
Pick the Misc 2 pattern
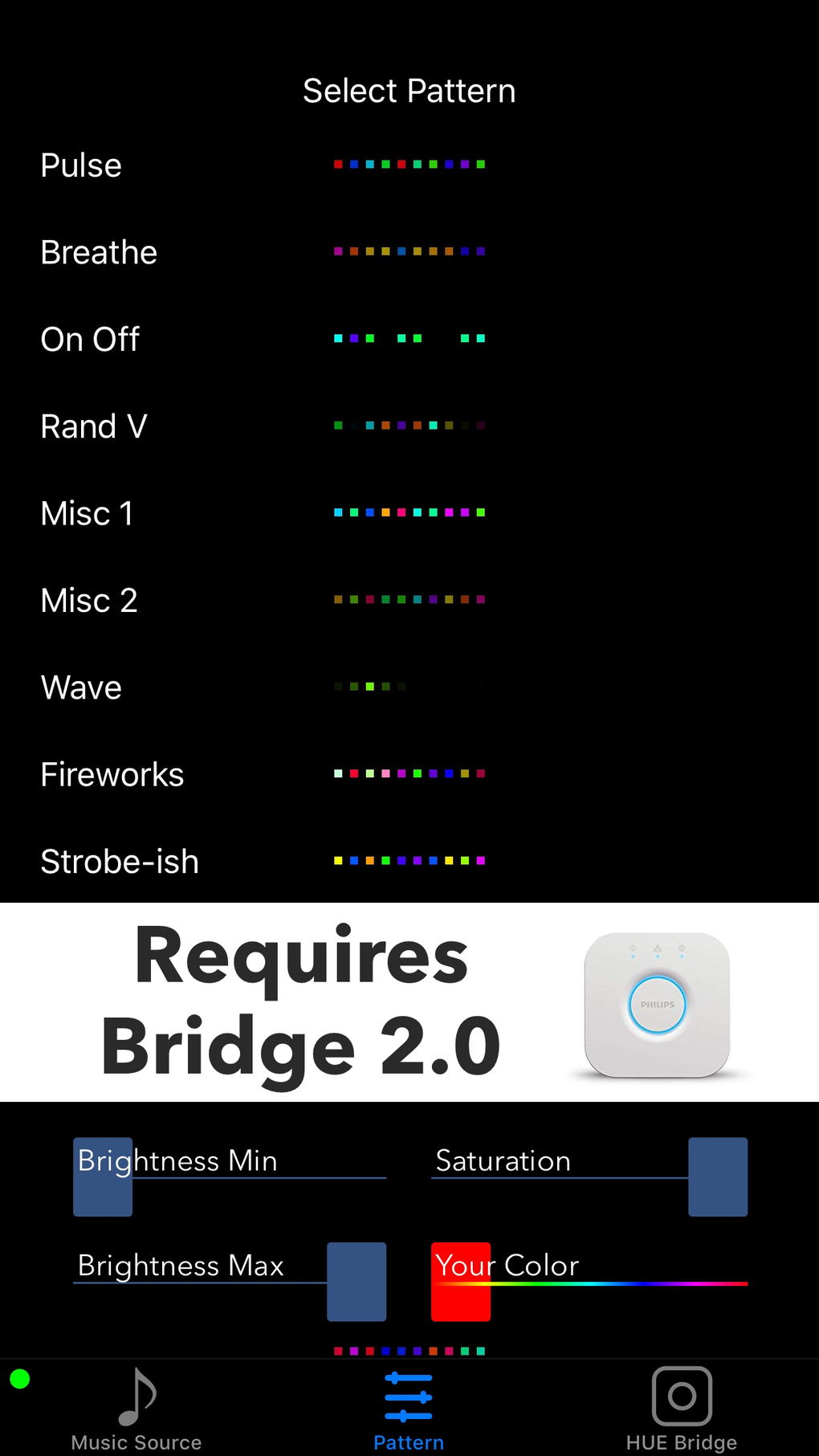click(89, 601)
